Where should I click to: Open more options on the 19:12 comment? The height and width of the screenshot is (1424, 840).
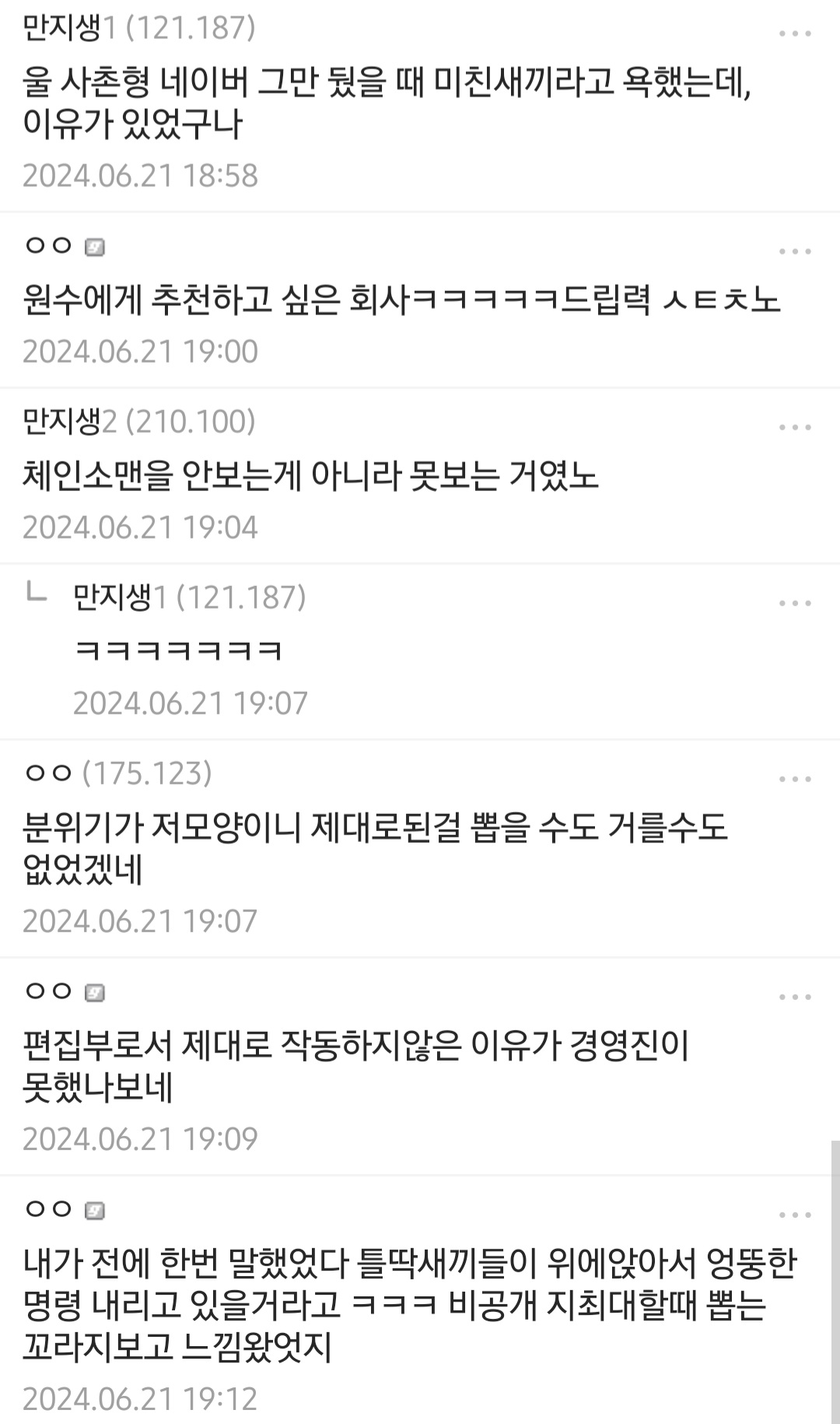795,1215
